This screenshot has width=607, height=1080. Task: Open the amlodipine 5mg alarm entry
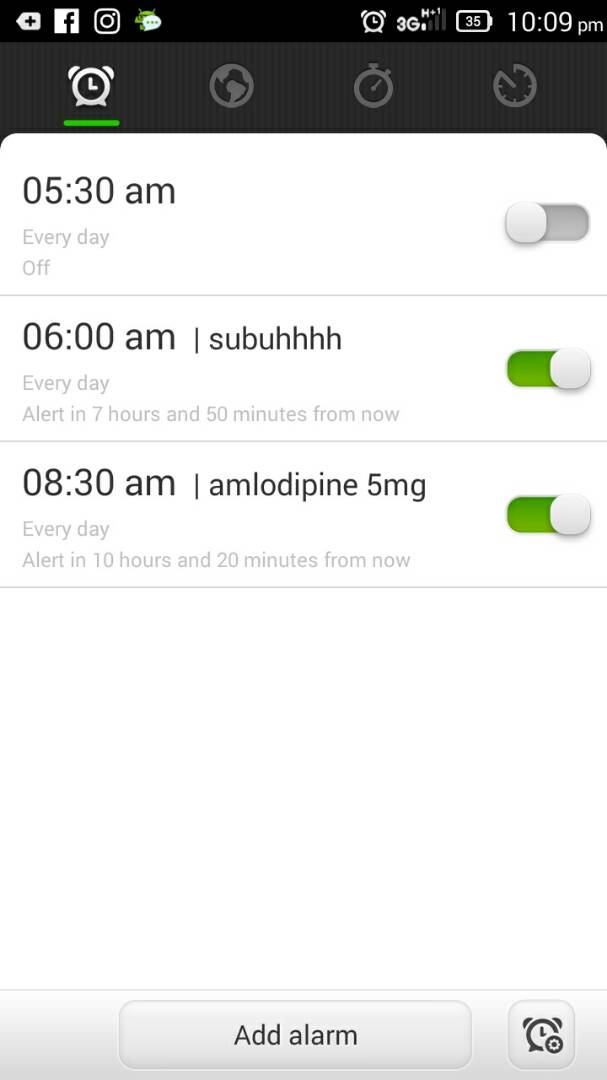(248, 515)
